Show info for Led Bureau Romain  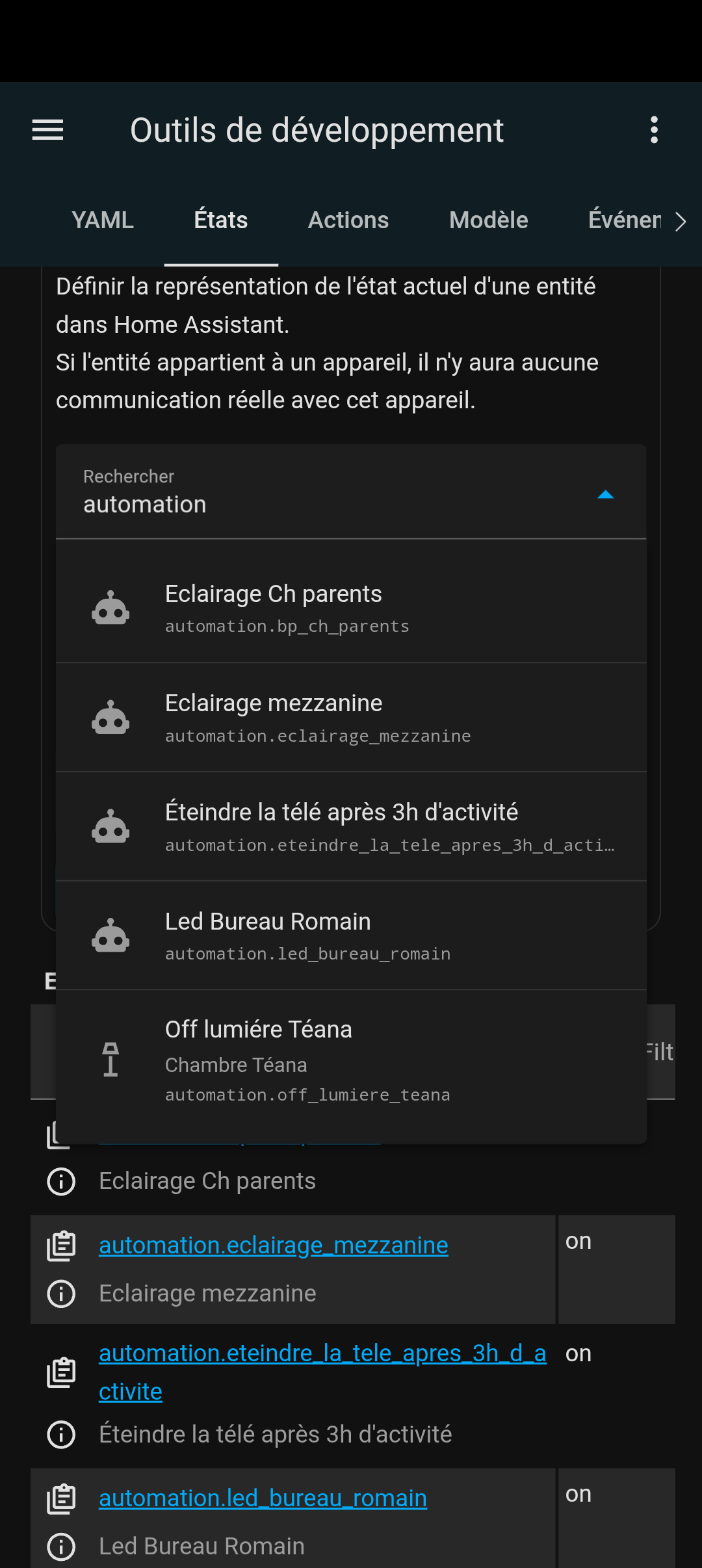(61, 1547)
